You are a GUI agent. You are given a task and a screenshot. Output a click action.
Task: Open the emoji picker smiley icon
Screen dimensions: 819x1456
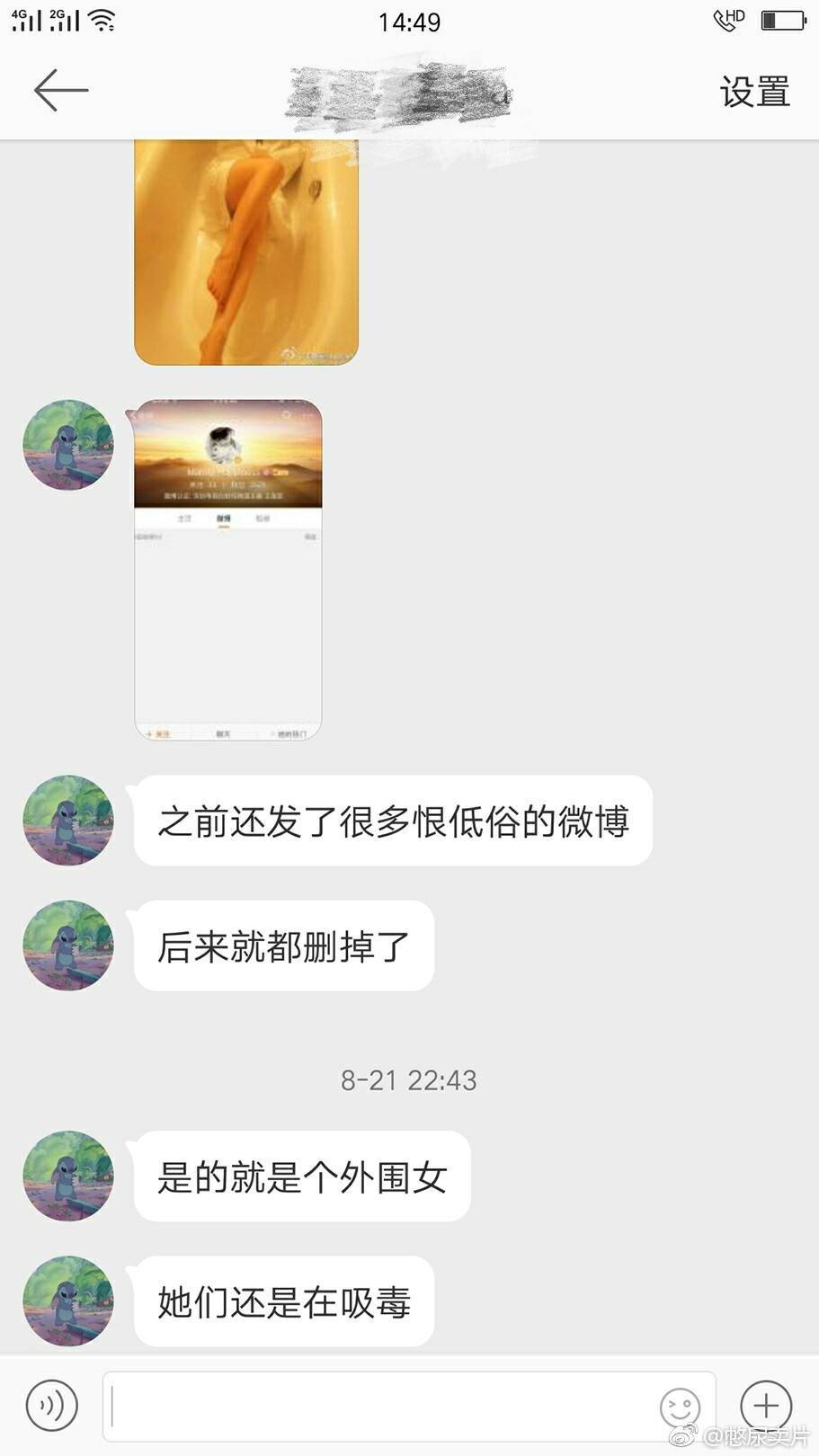tap(680, 1407)
